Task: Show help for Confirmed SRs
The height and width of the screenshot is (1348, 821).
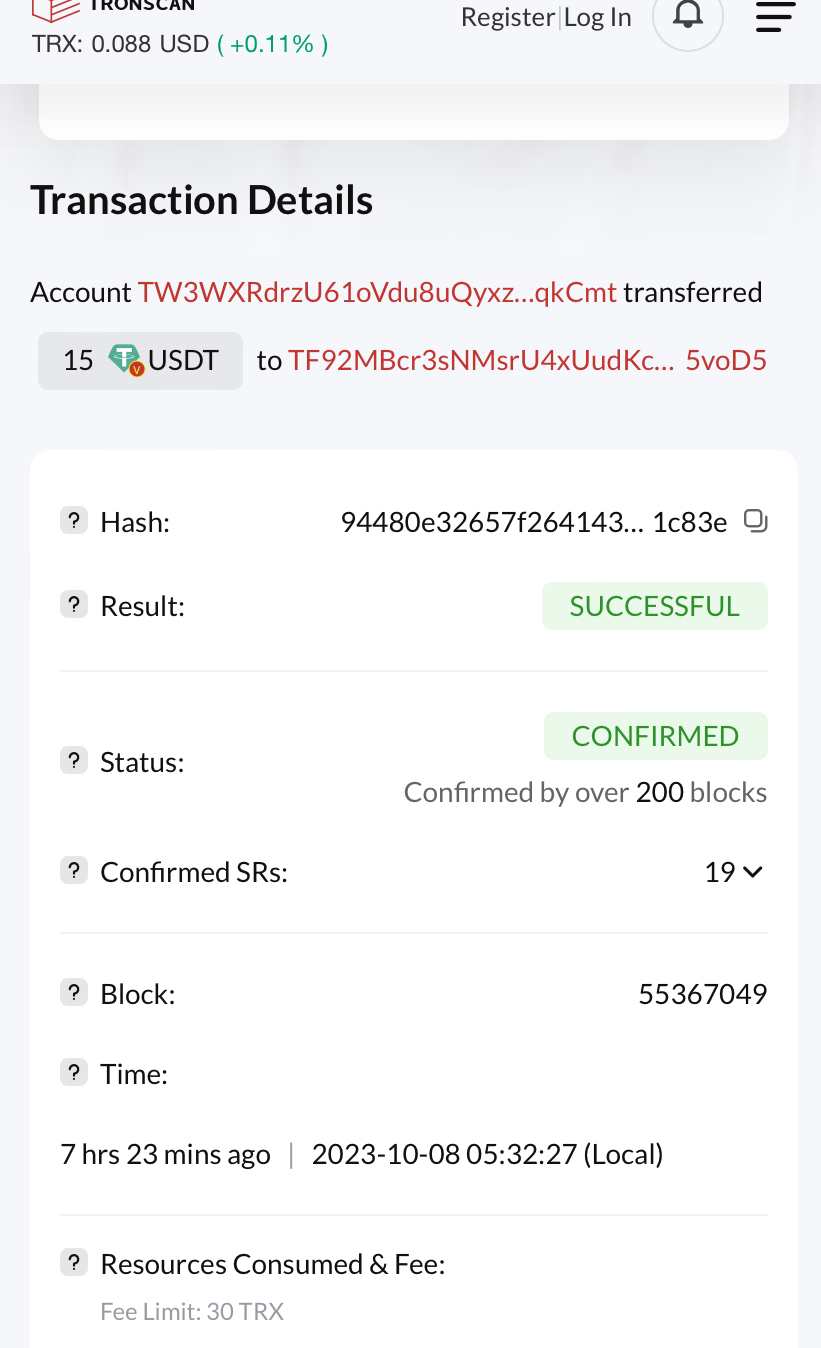Action: coord(74,871)
